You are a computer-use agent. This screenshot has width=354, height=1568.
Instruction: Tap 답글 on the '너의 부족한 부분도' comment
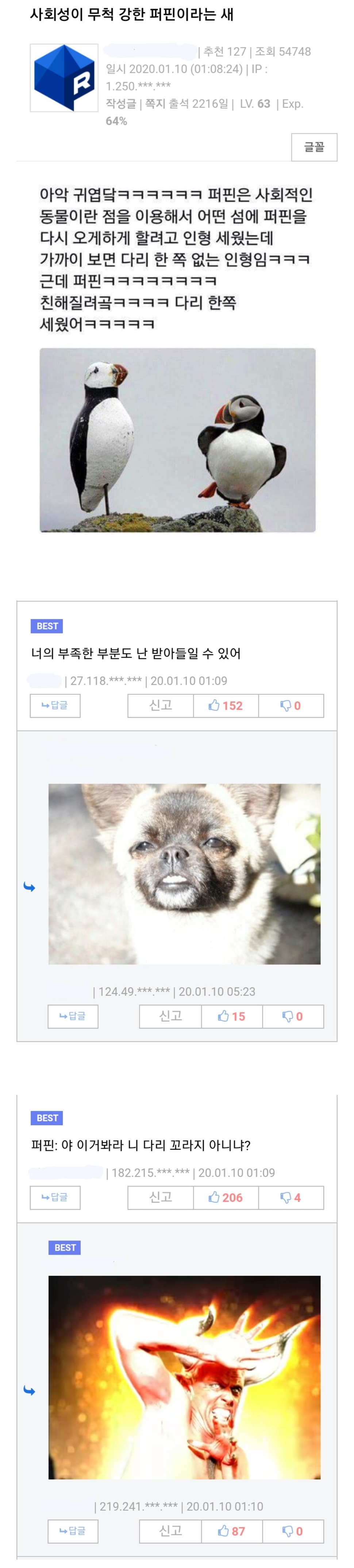tap(55, 705)
